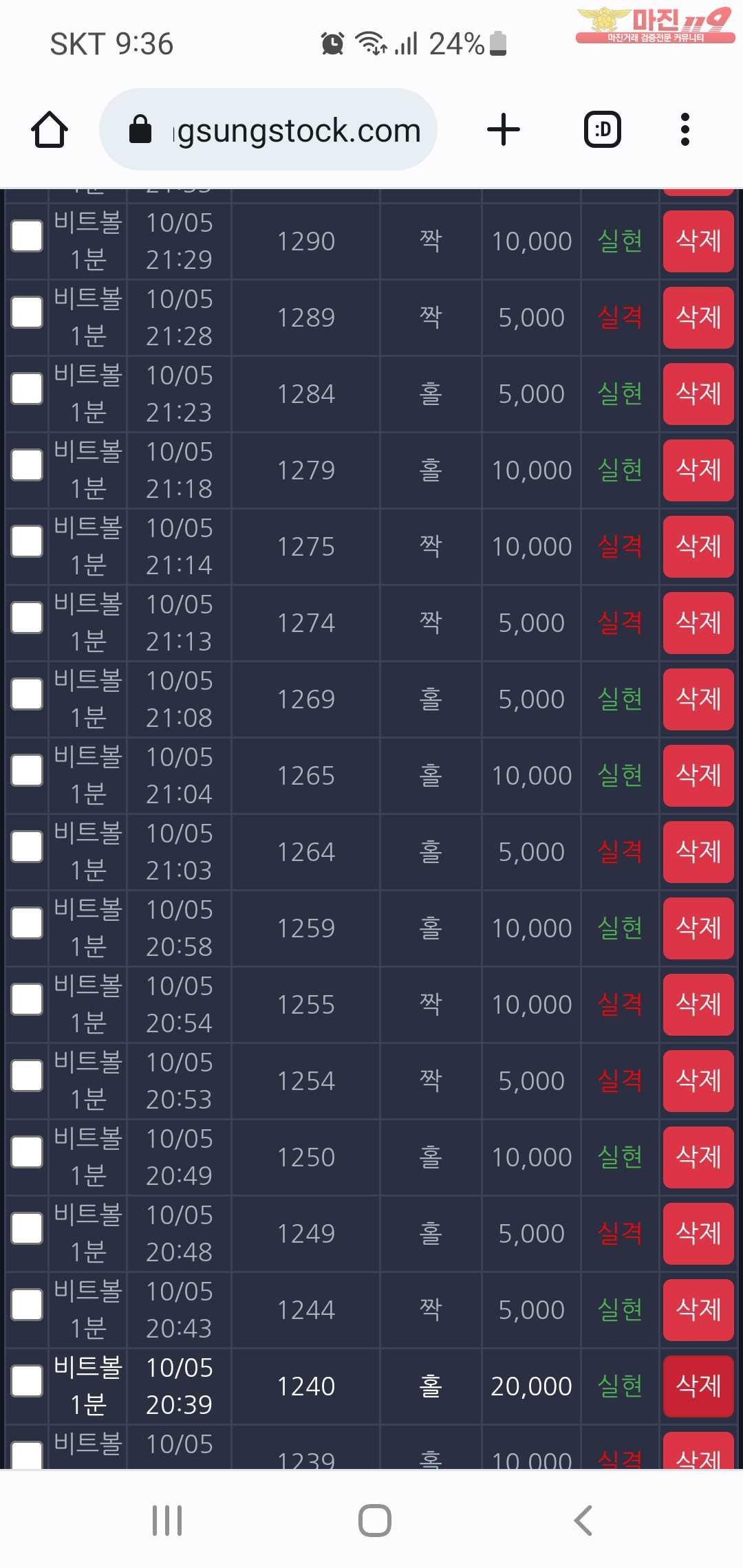Check the box for round 1290
This screenshot has width=743, height=1568.
click(28, 236)
